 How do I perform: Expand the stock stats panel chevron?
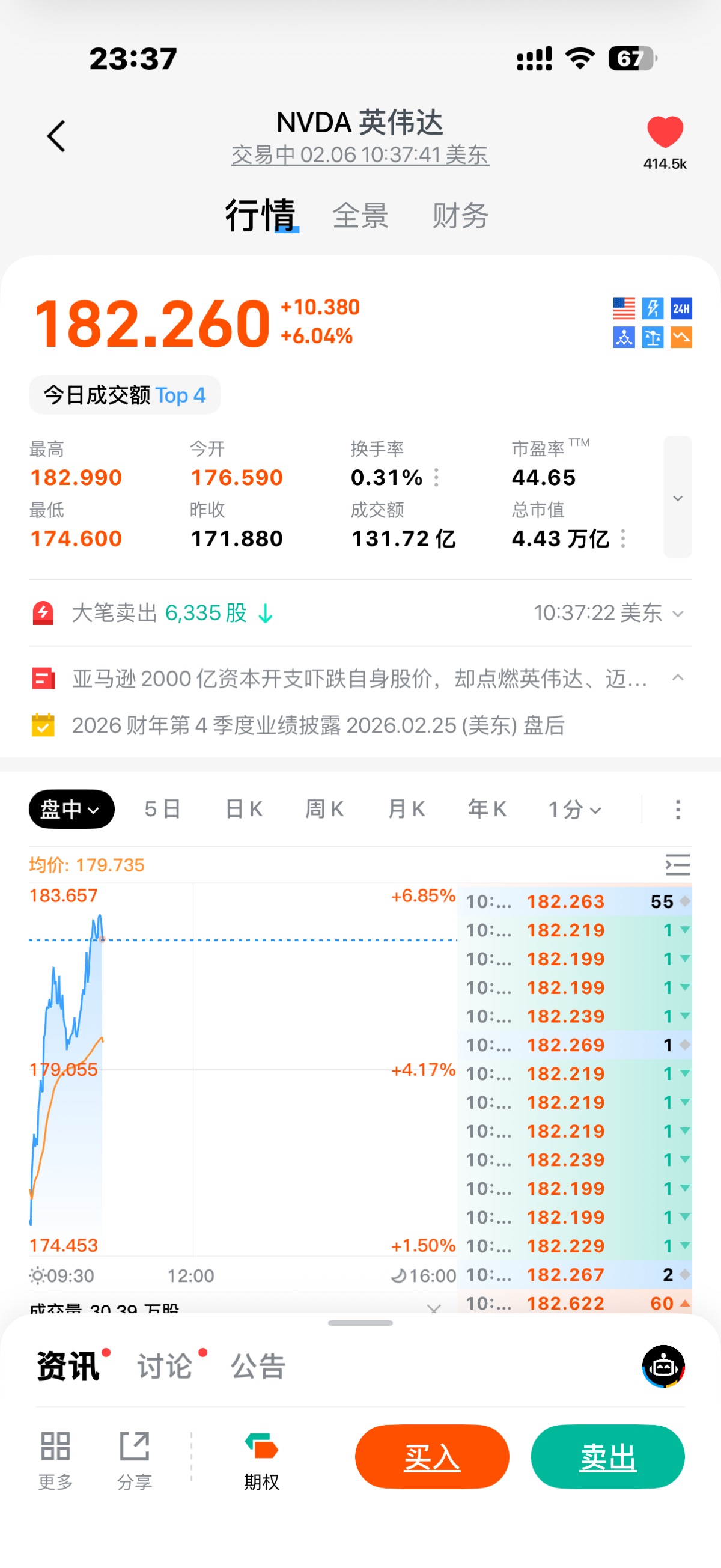tap(677, 497)
